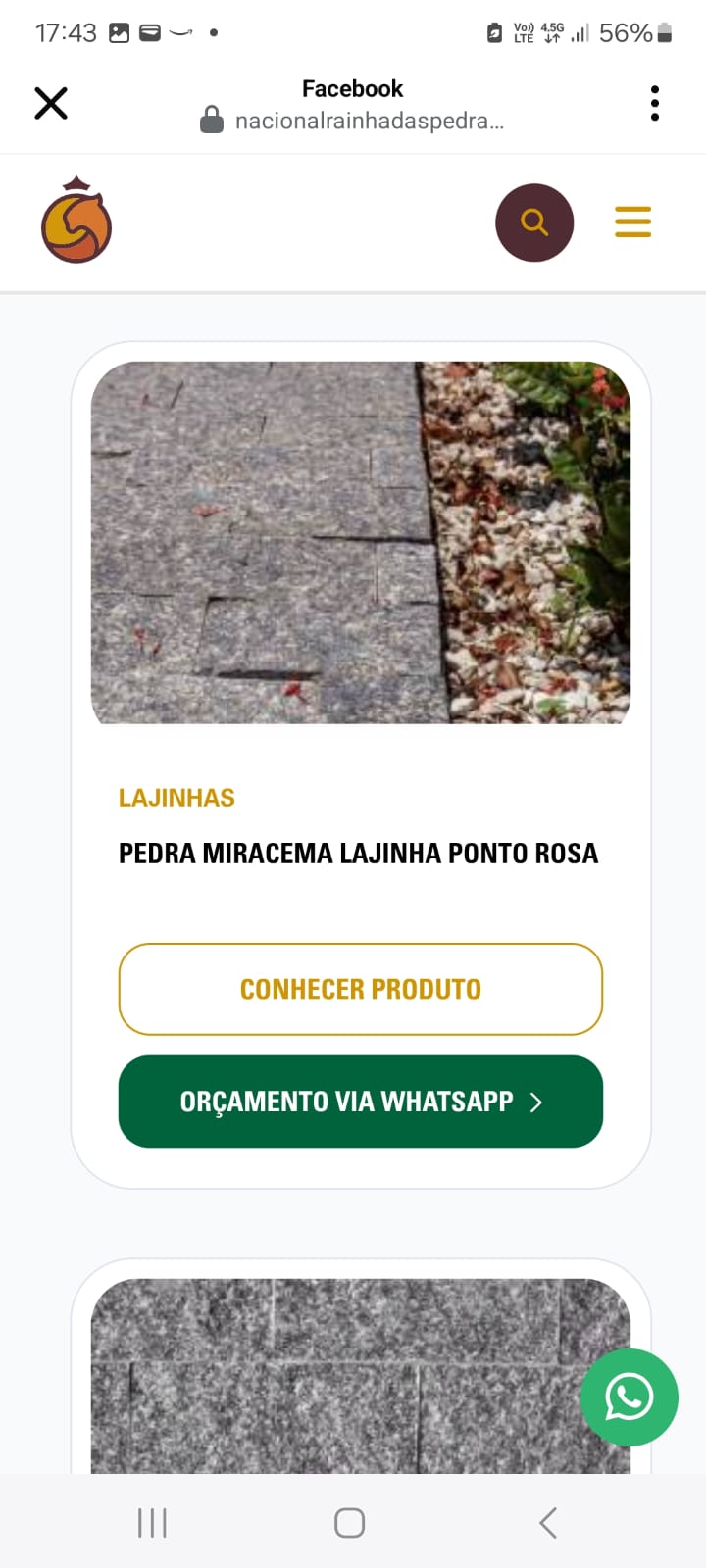Open browser options via three-dot menu
This screenshot has height=1568, width=706.
(x=654, y=102)
